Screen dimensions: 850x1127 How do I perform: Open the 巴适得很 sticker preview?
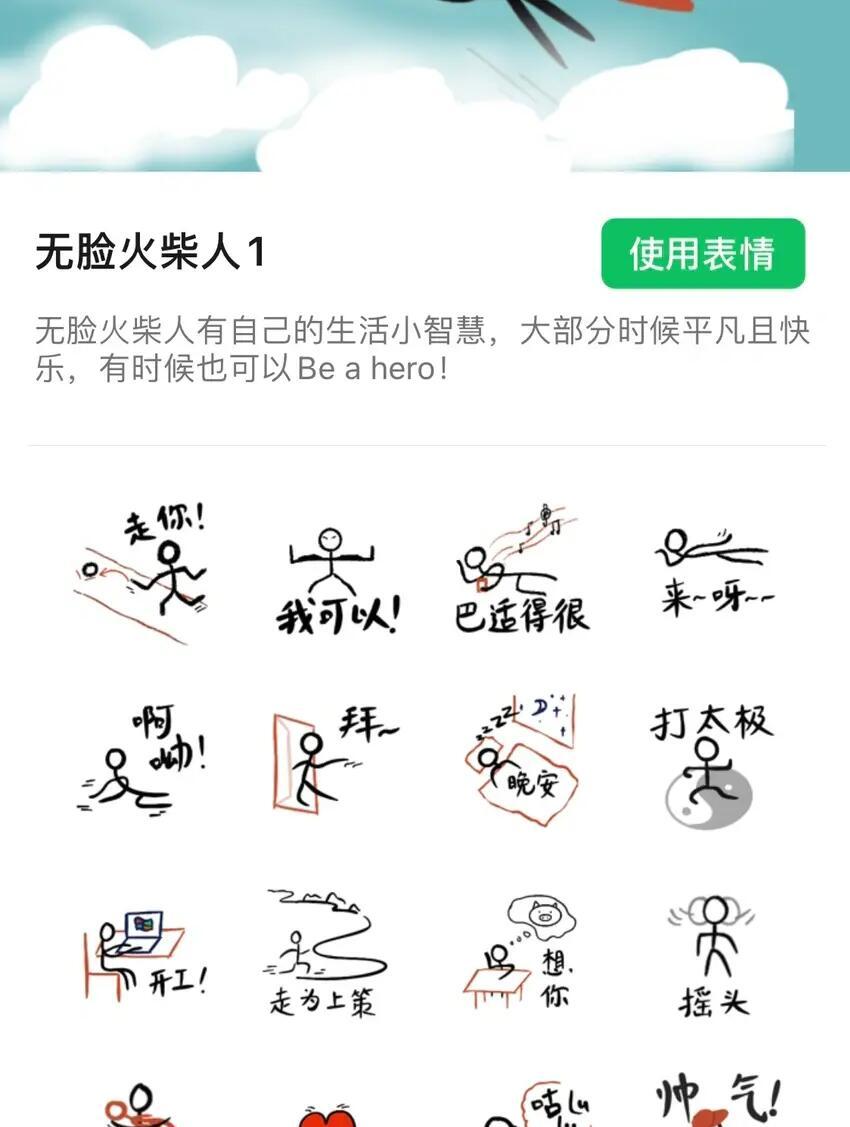pos(521,573)
